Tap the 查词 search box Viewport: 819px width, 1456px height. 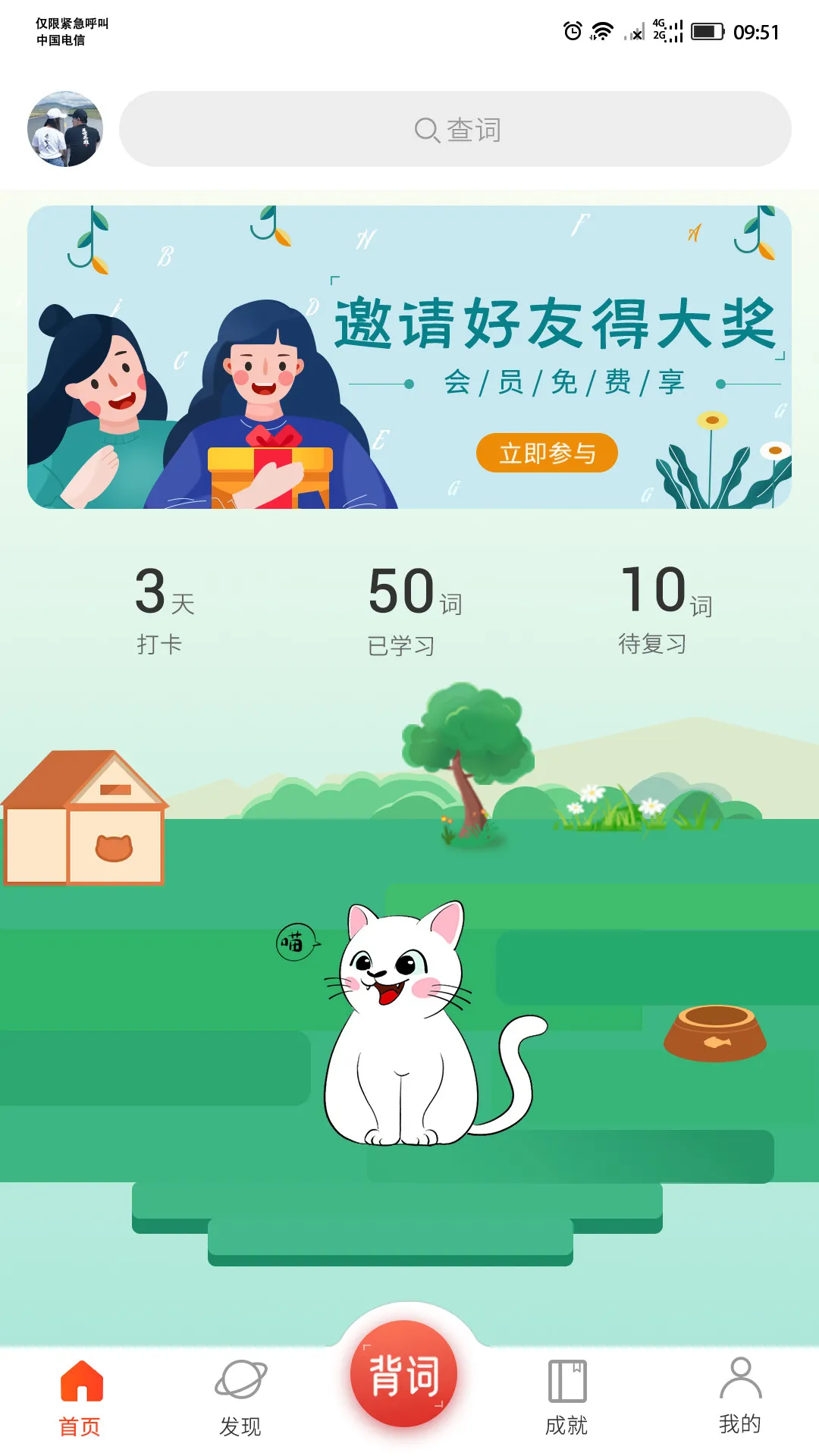[455, 129]
